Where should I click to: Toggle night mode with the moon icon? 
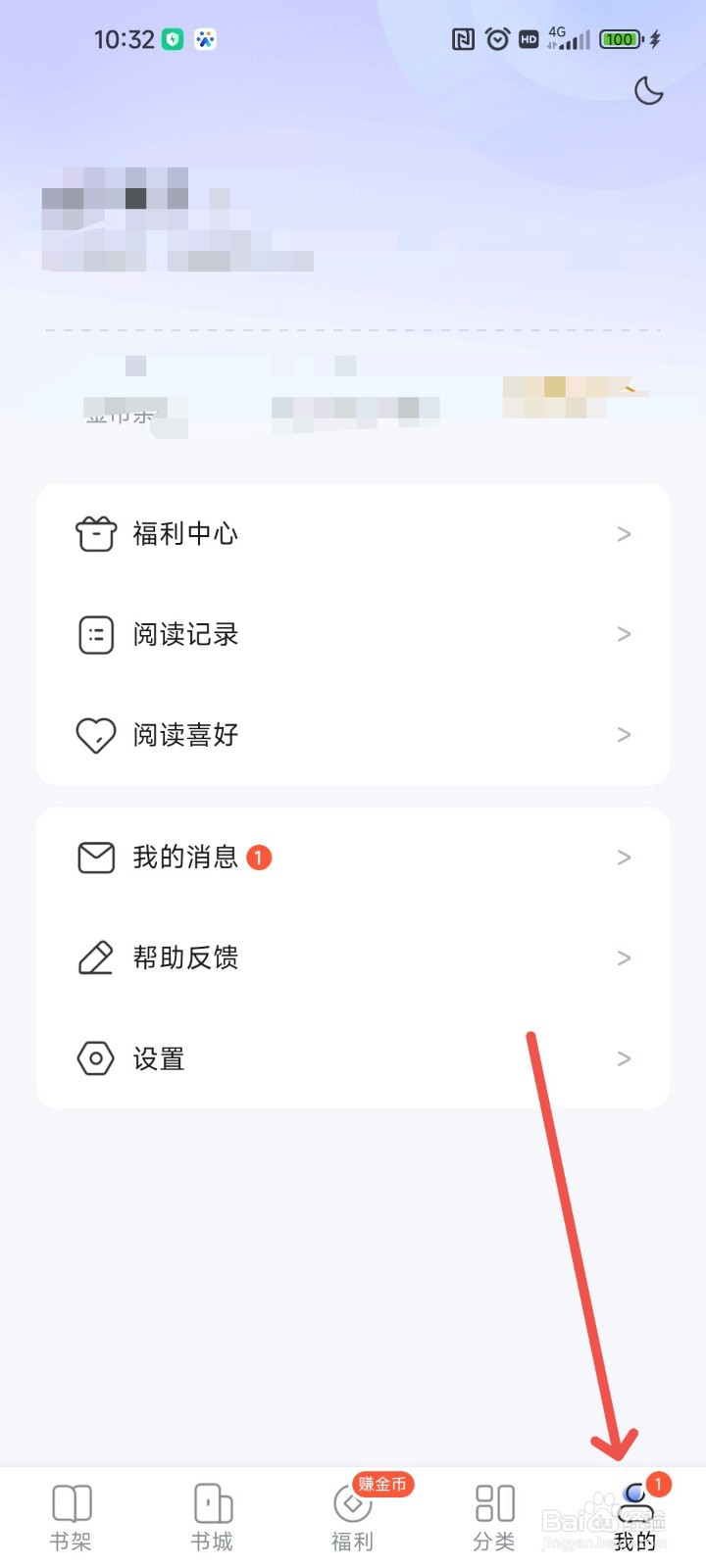pos(648,91)
